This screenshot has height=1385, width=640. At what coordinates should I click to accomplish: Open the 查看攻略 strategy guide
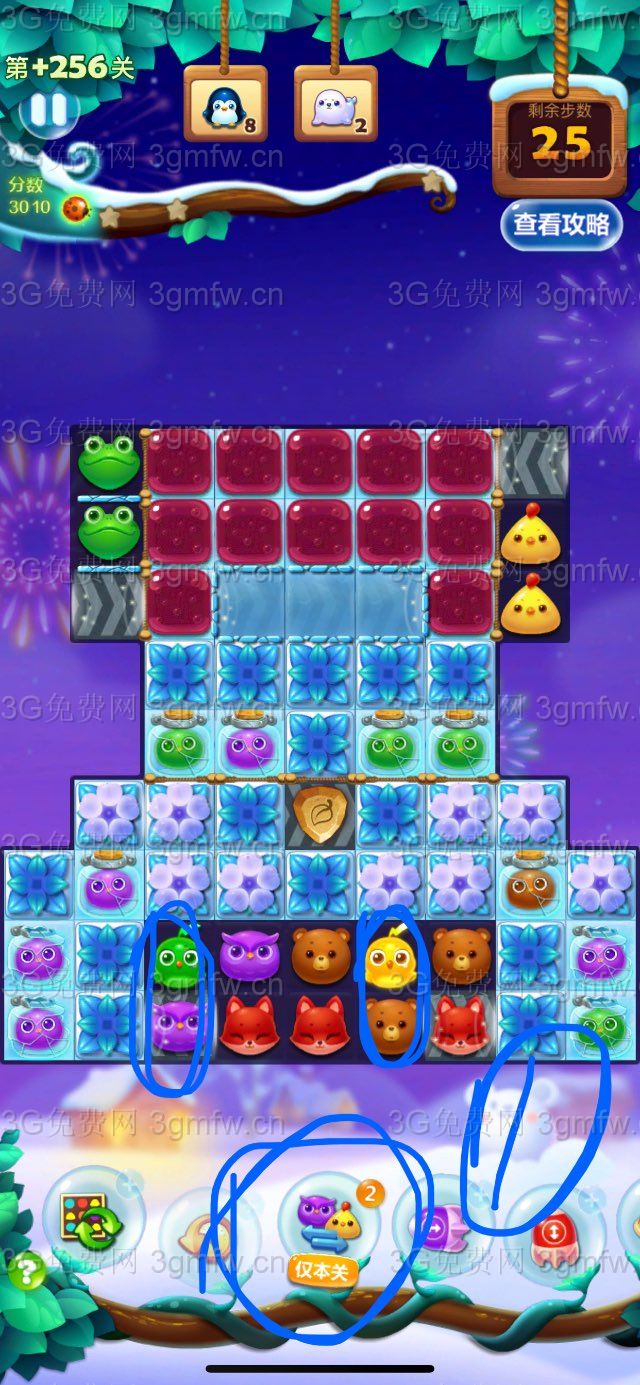pyautogui.click(x=561, y=224)
